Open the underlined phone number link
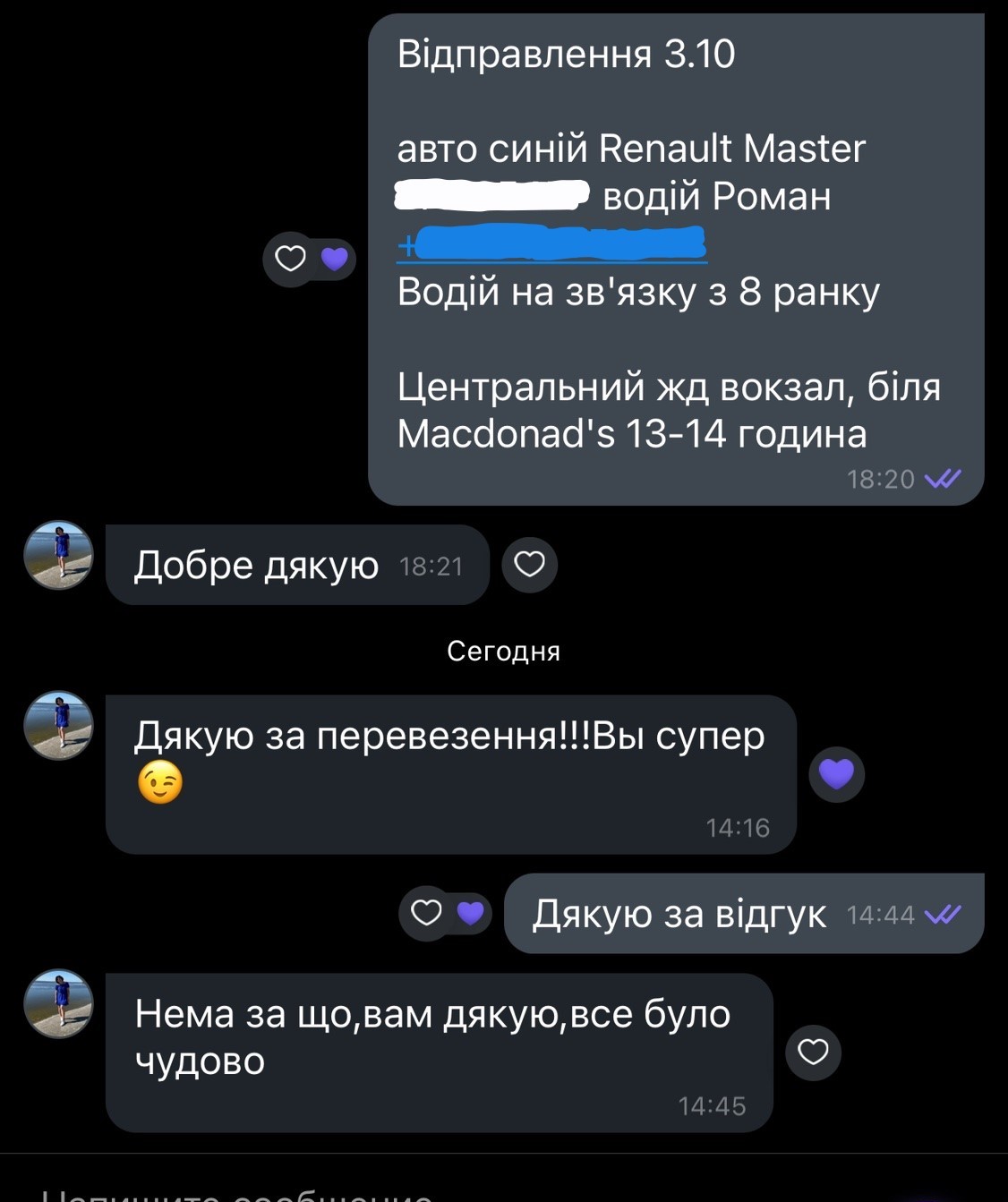The height and width of the screenshot is (1202, 1008). 551,244
